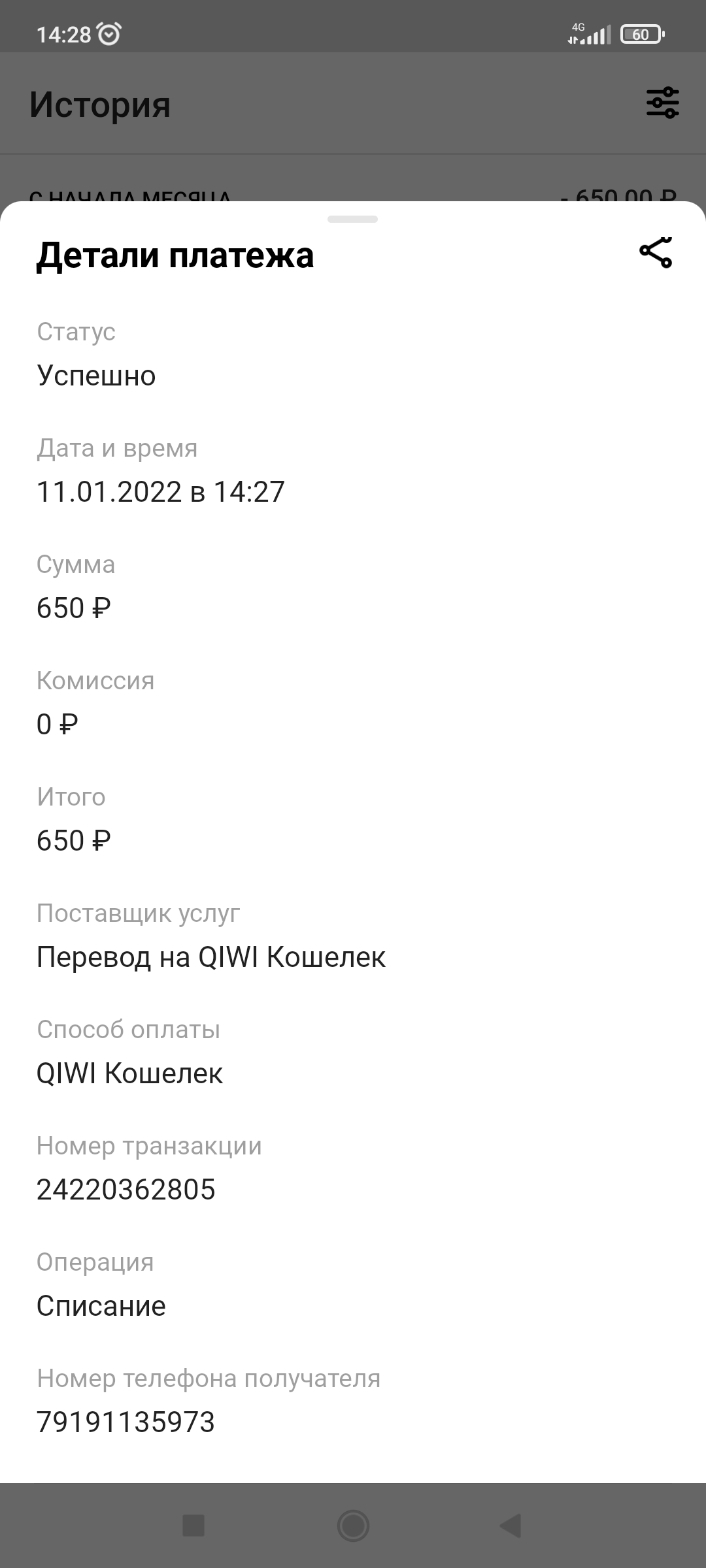This screenshot has width=706, height=1568.
Task: Go back with the system back button
Action: pos(511,1526)
